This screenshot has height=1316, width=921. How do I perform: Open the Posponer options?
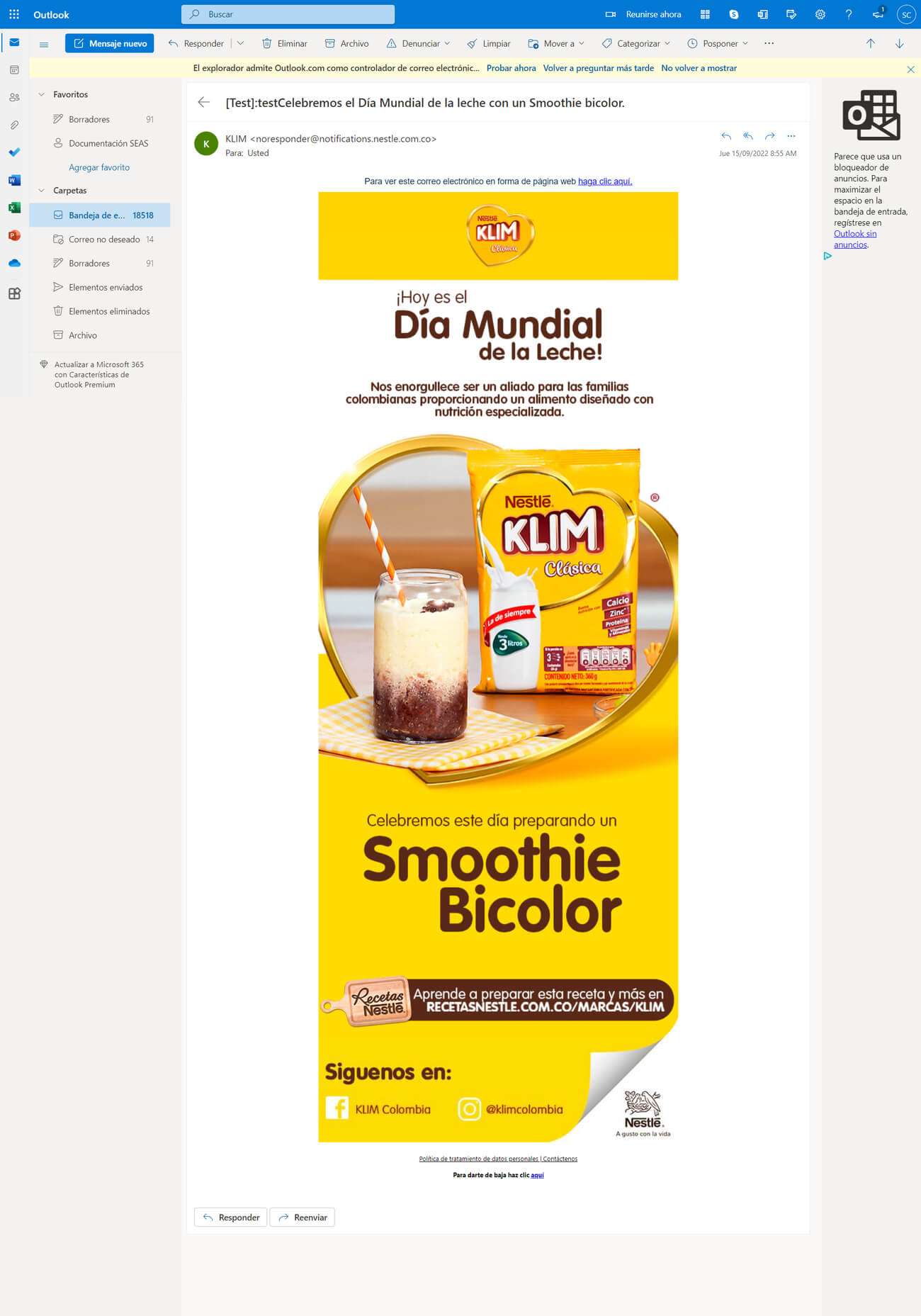tap(718, 43)
